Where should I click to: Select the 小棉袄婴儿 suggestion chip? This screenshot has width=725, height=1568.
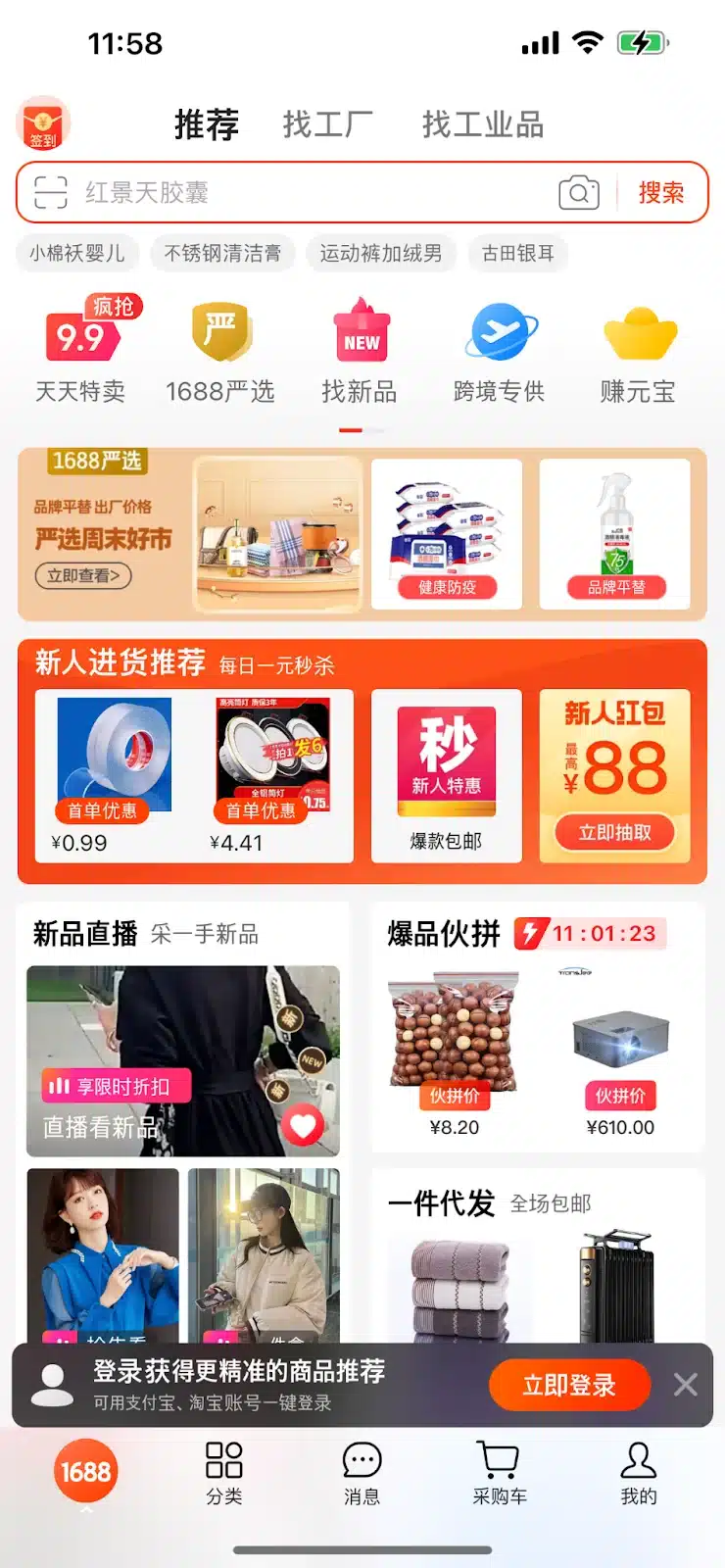(x=76, y=253)
